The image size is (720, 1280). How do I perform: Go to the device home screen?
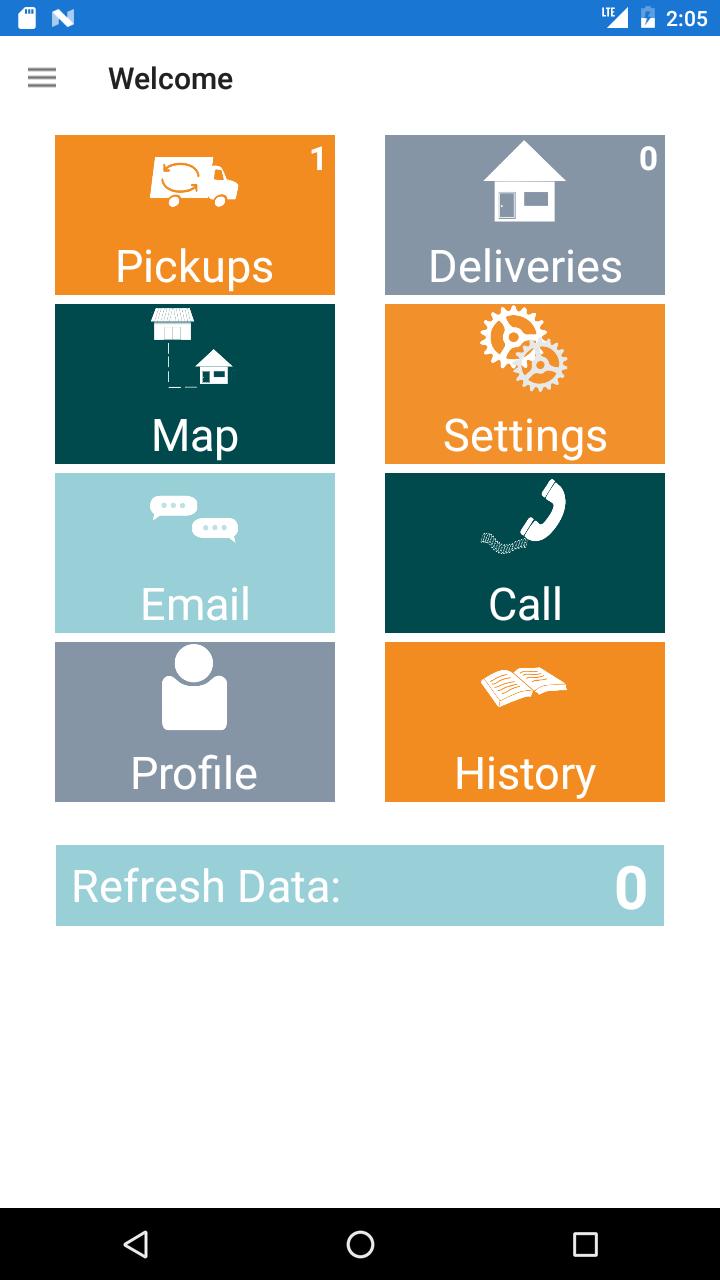(360, 1244)
